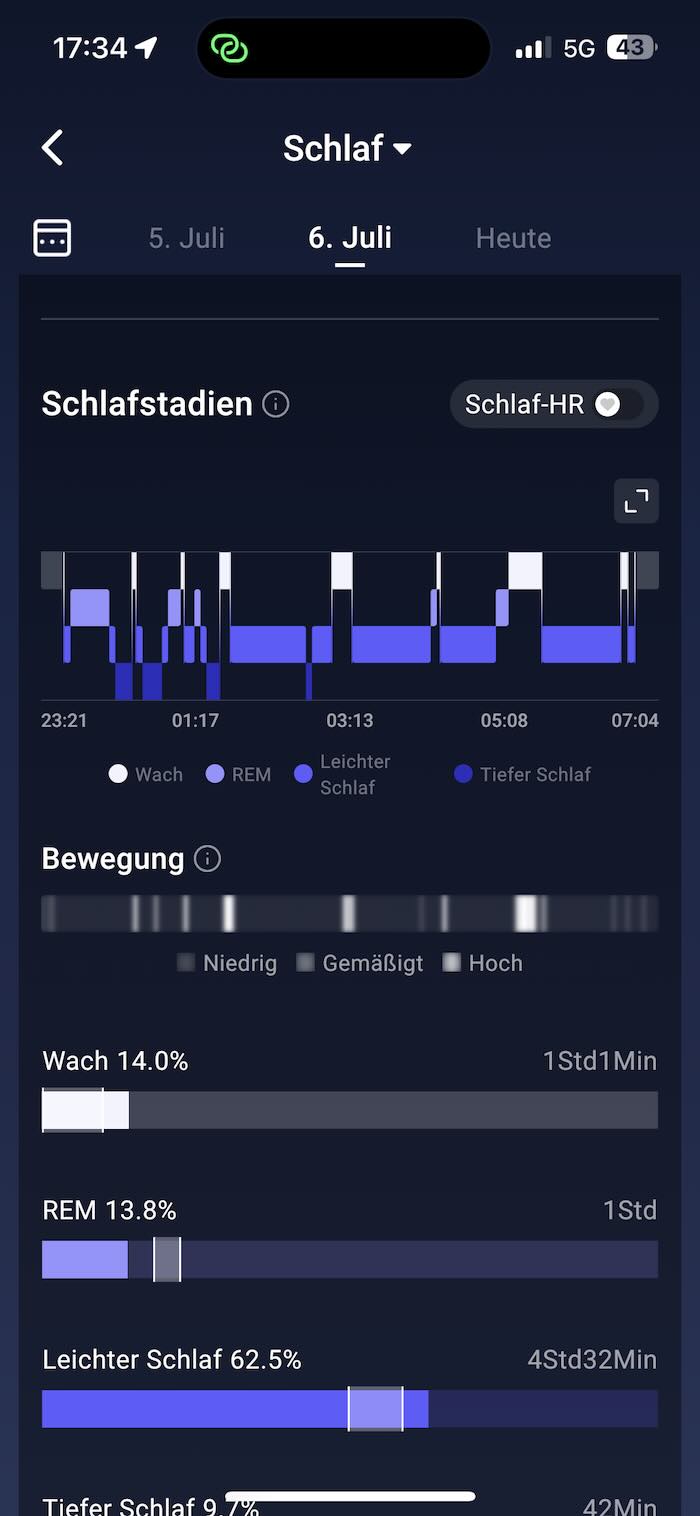Toggle the Schlaf-HR switch
Screen dimensions: 700x1516
click(x=618, y=404)
